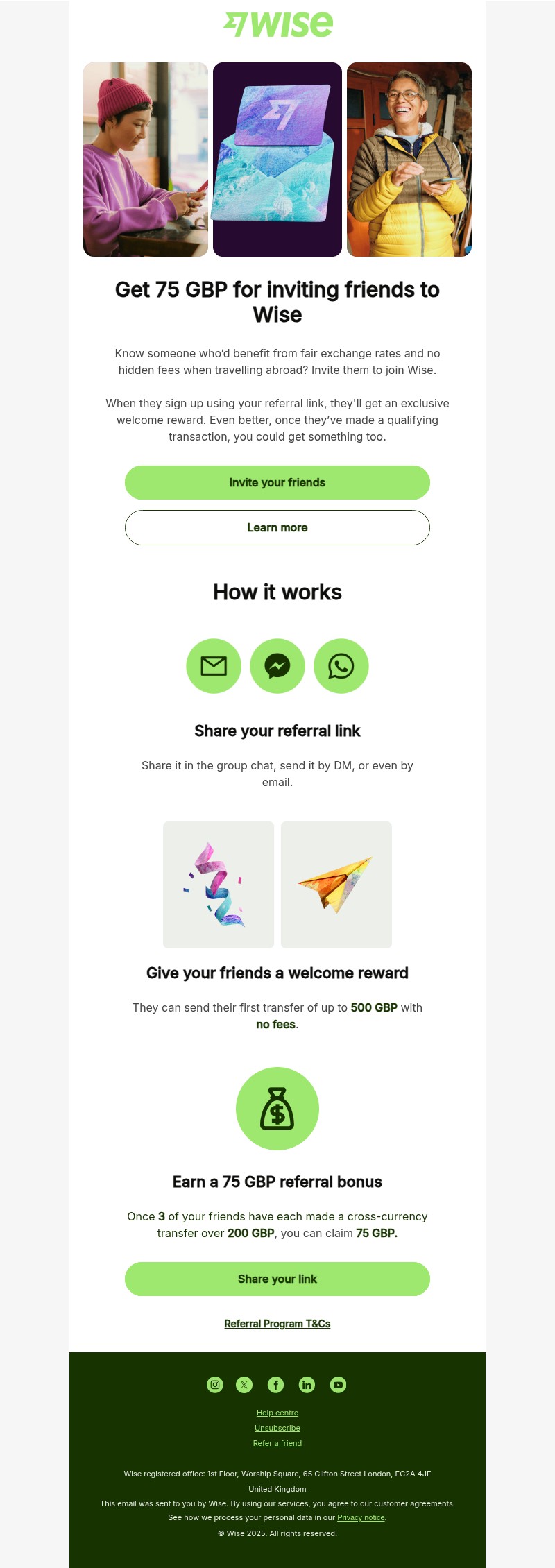The width and height of the screenshot is (555, 1568).
Task: Unsubscribe from these emails
Action: point(277,1428)
